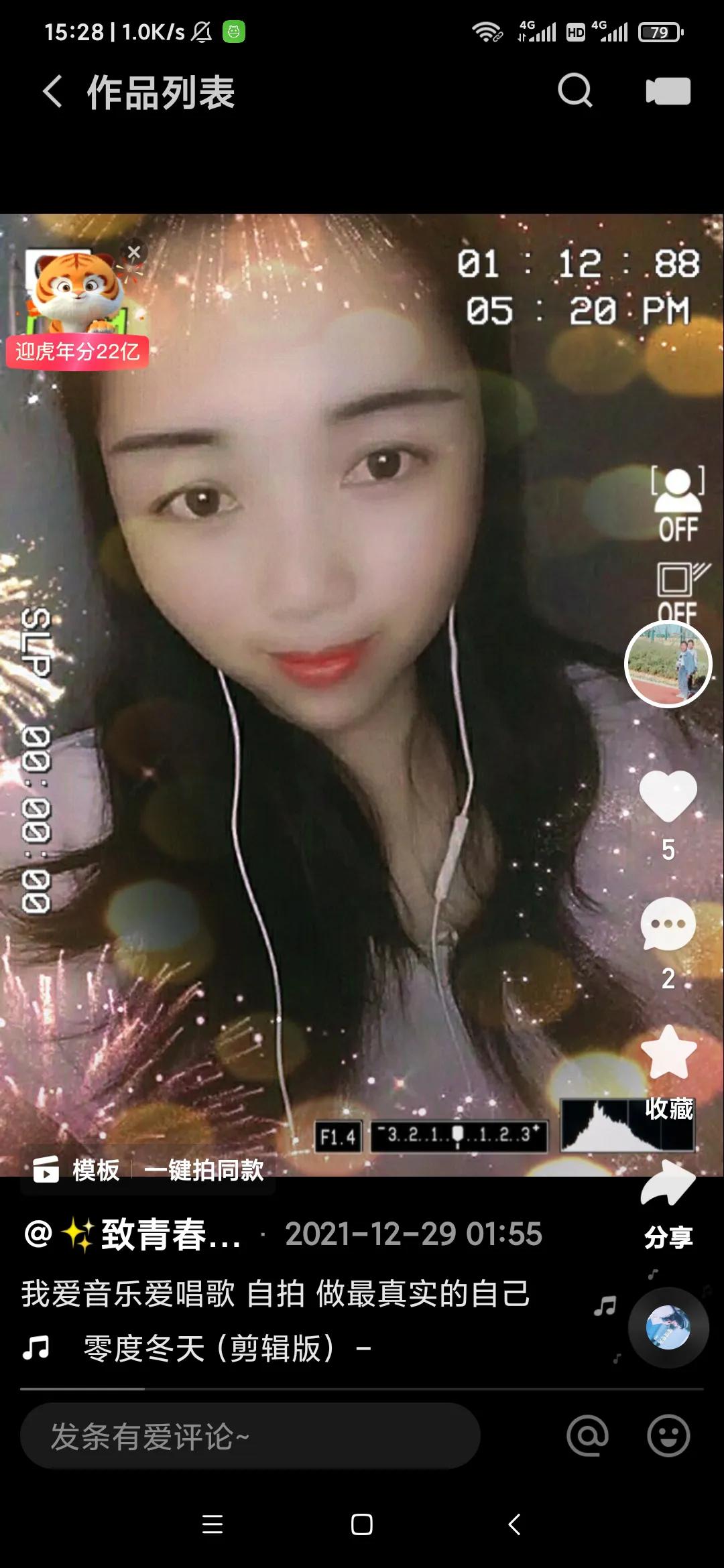The width and height of the screenshot is (724, 1568).
Task: Open the camera icon in the top bar
Action: (x=668, y=91)
